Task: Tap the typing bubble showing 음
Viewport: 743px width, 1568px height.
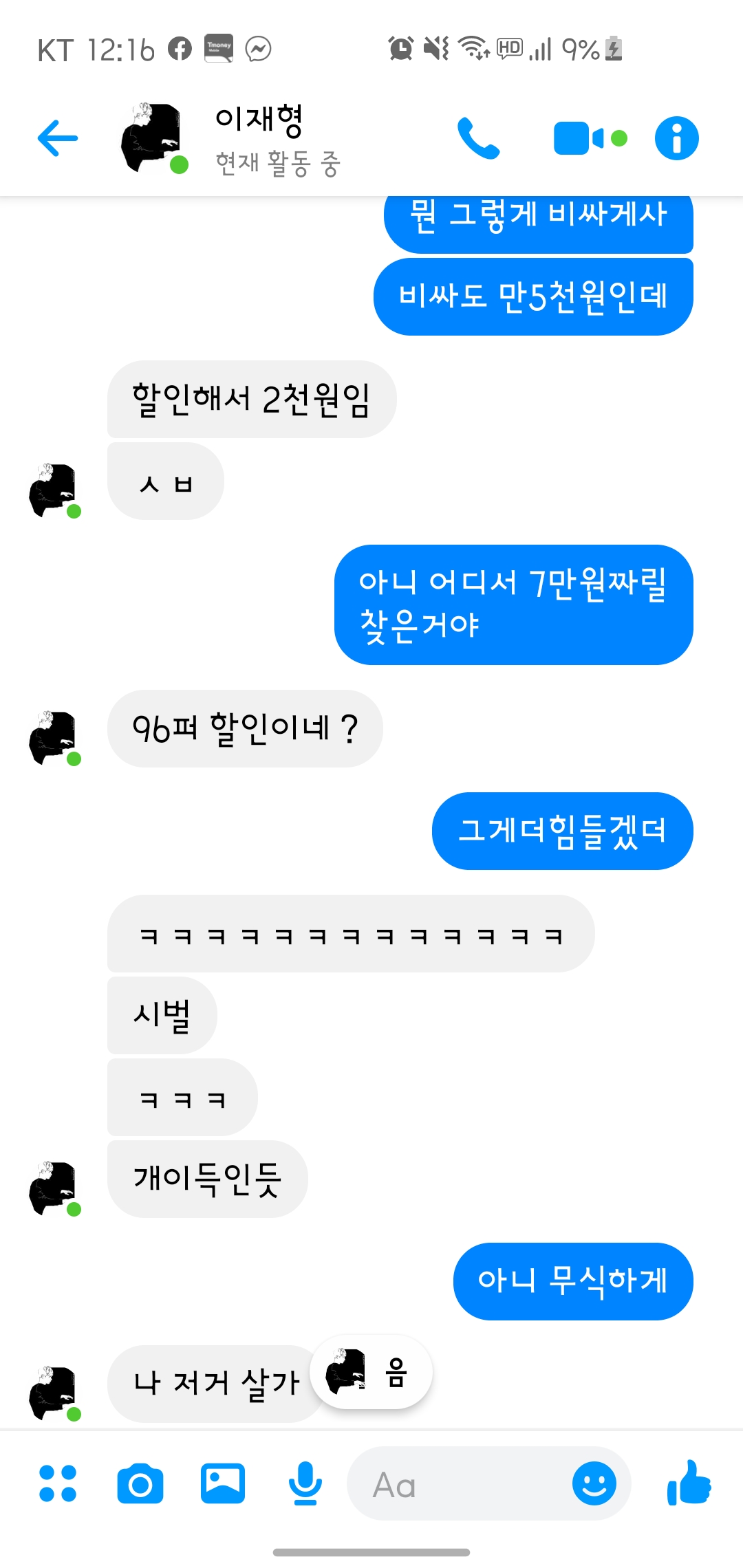Action: click(371, 1372)
